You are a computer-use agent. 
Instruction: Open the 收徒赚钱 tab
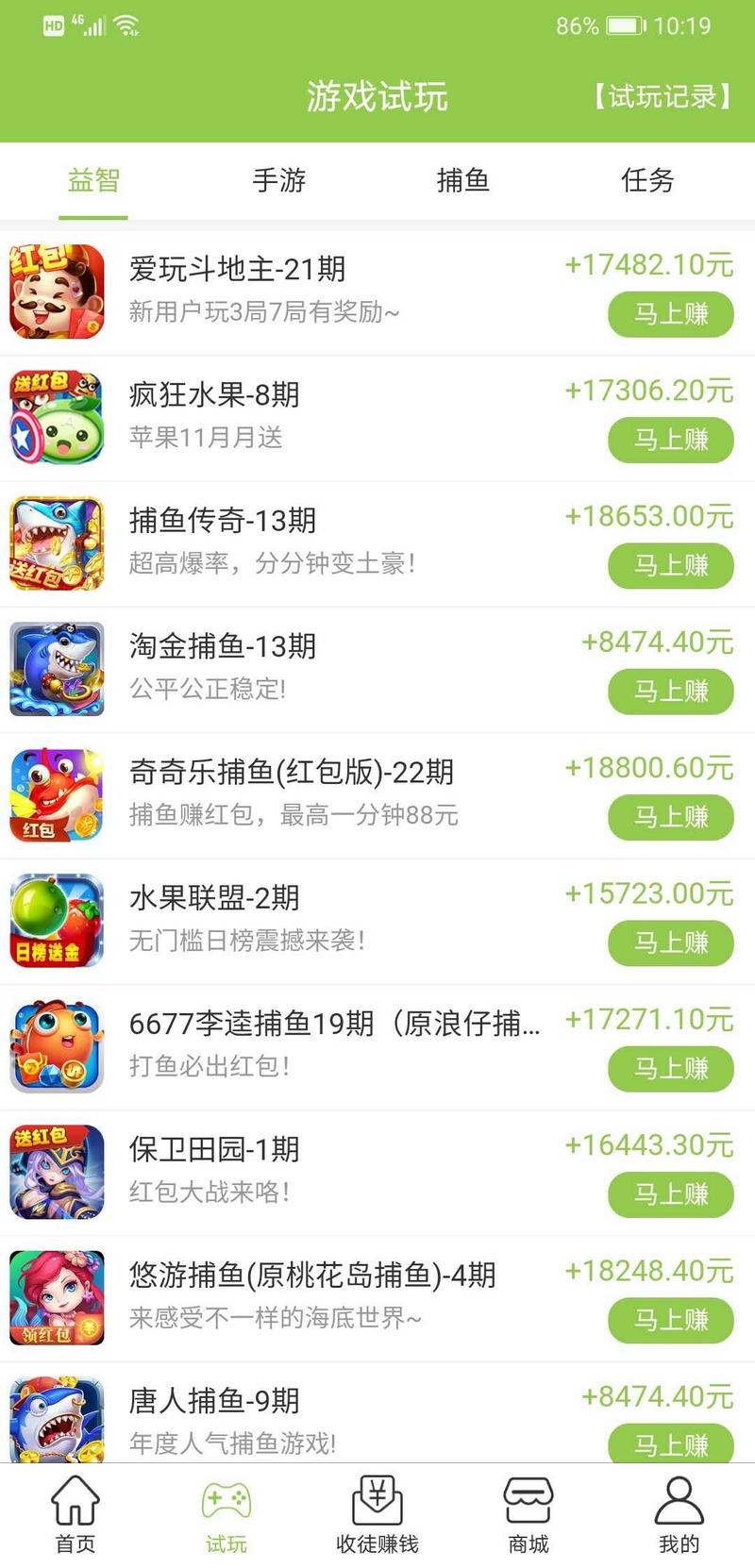377,1515
